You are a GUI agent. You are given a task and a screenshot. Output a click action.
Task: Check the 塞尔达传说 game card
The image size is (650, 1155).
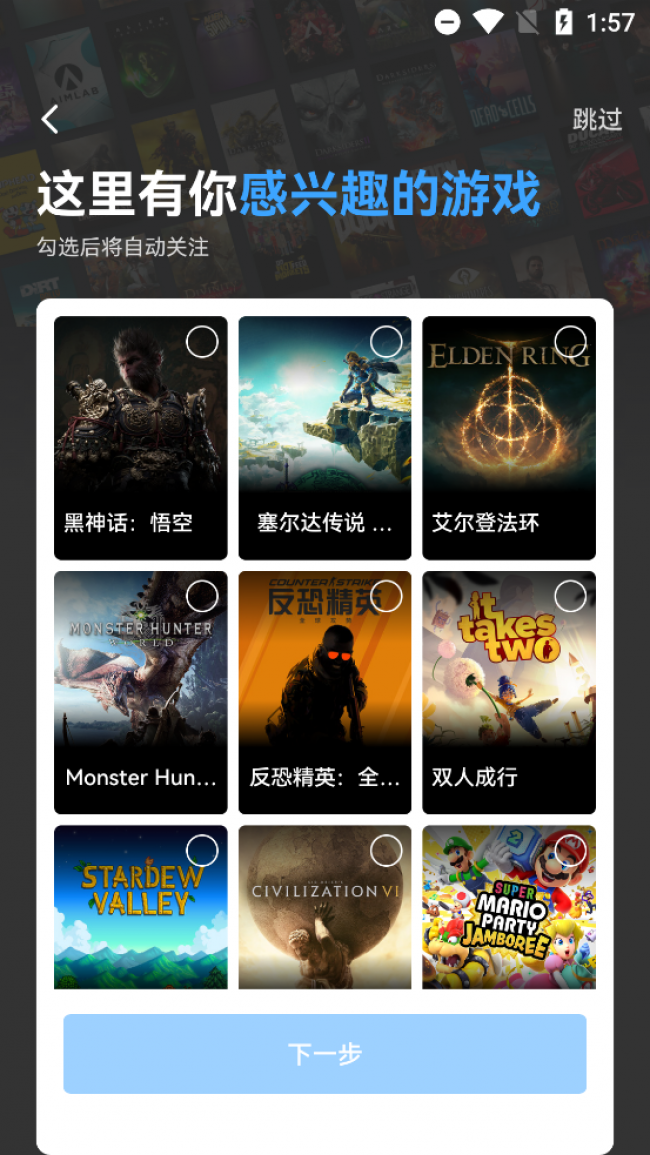[x=386, y=342]
